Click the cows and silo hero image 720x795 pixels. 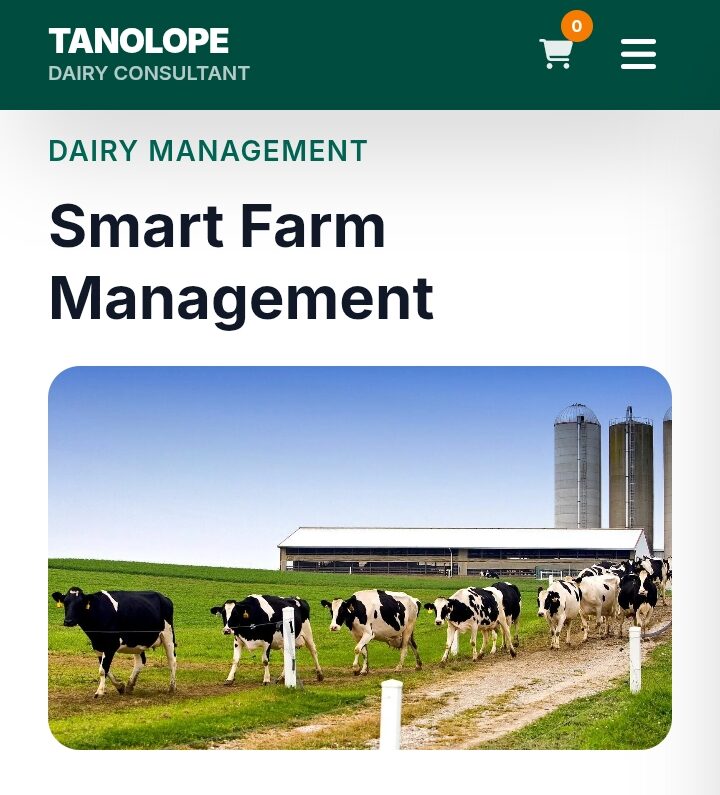tap(360, 557)
